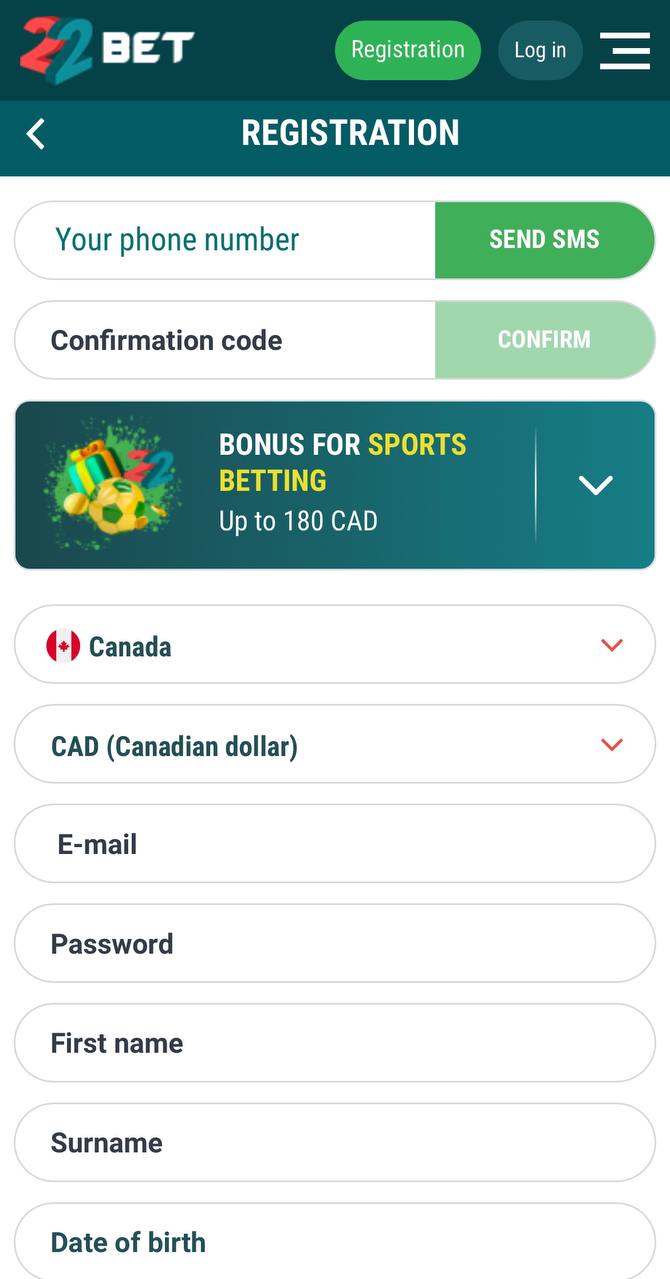Tap the First name field
Image resolution: width=670 pixels, height=1279 pixels.
(335, 1043)
